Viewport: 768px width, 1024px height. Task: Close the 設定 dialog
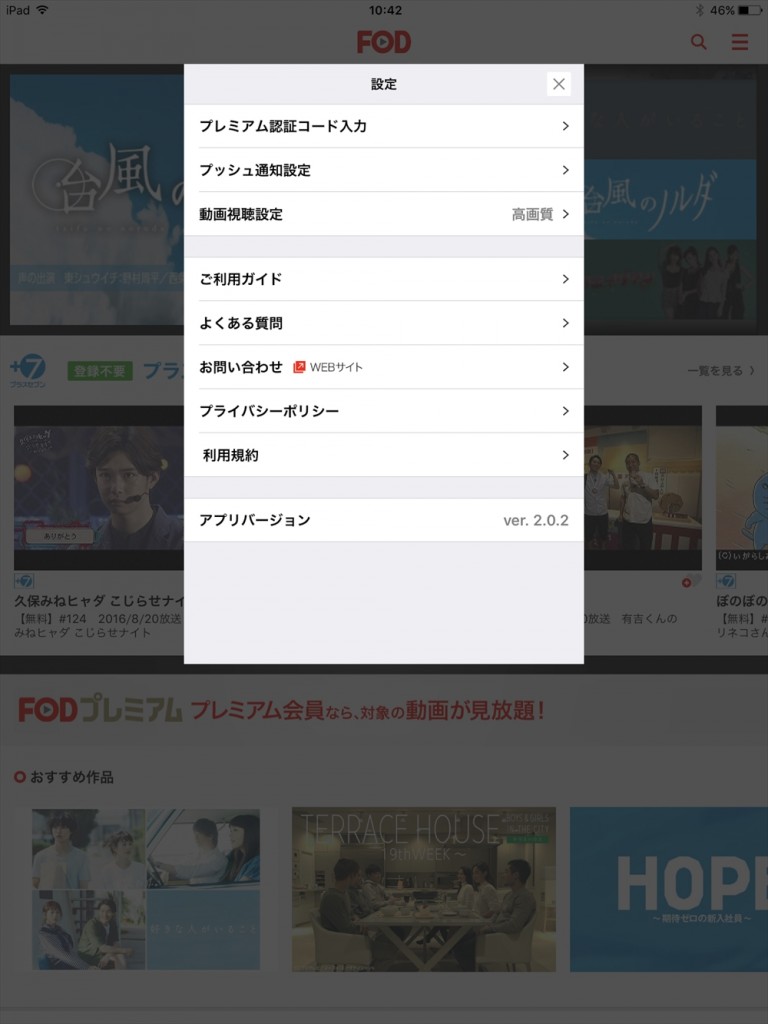point(559,84)
